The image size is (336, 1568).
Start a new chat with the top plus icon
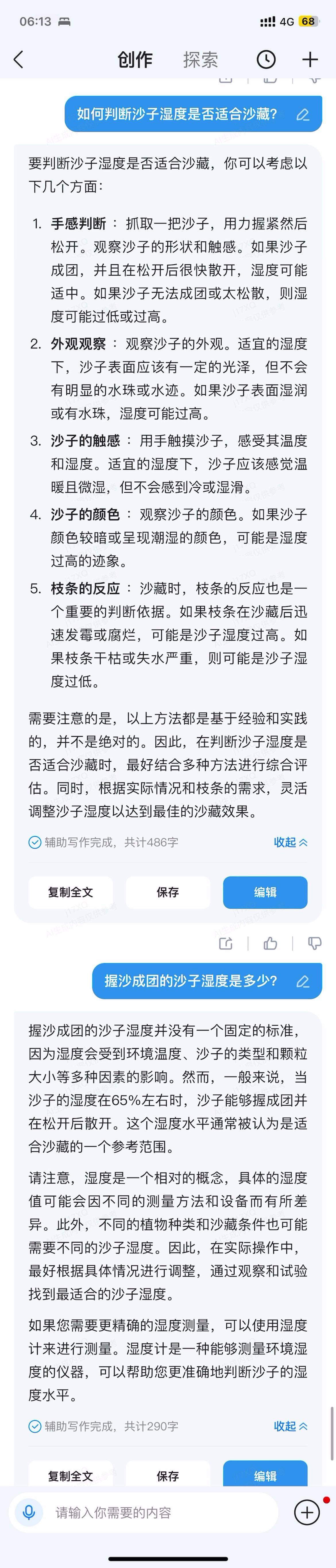tap(310, 60)
